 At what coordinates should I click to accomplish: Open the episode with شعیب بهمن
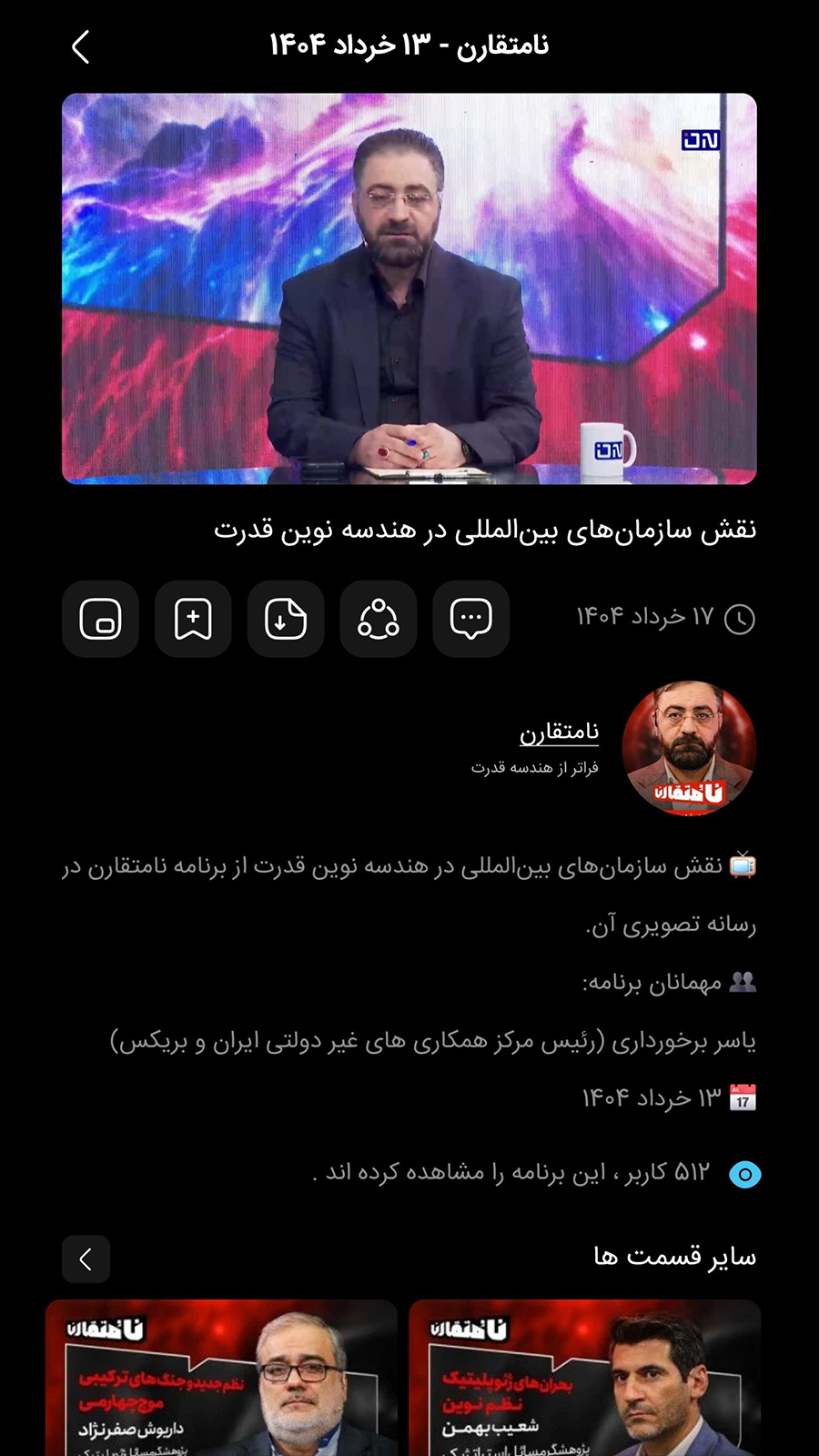coord(584,1377)
